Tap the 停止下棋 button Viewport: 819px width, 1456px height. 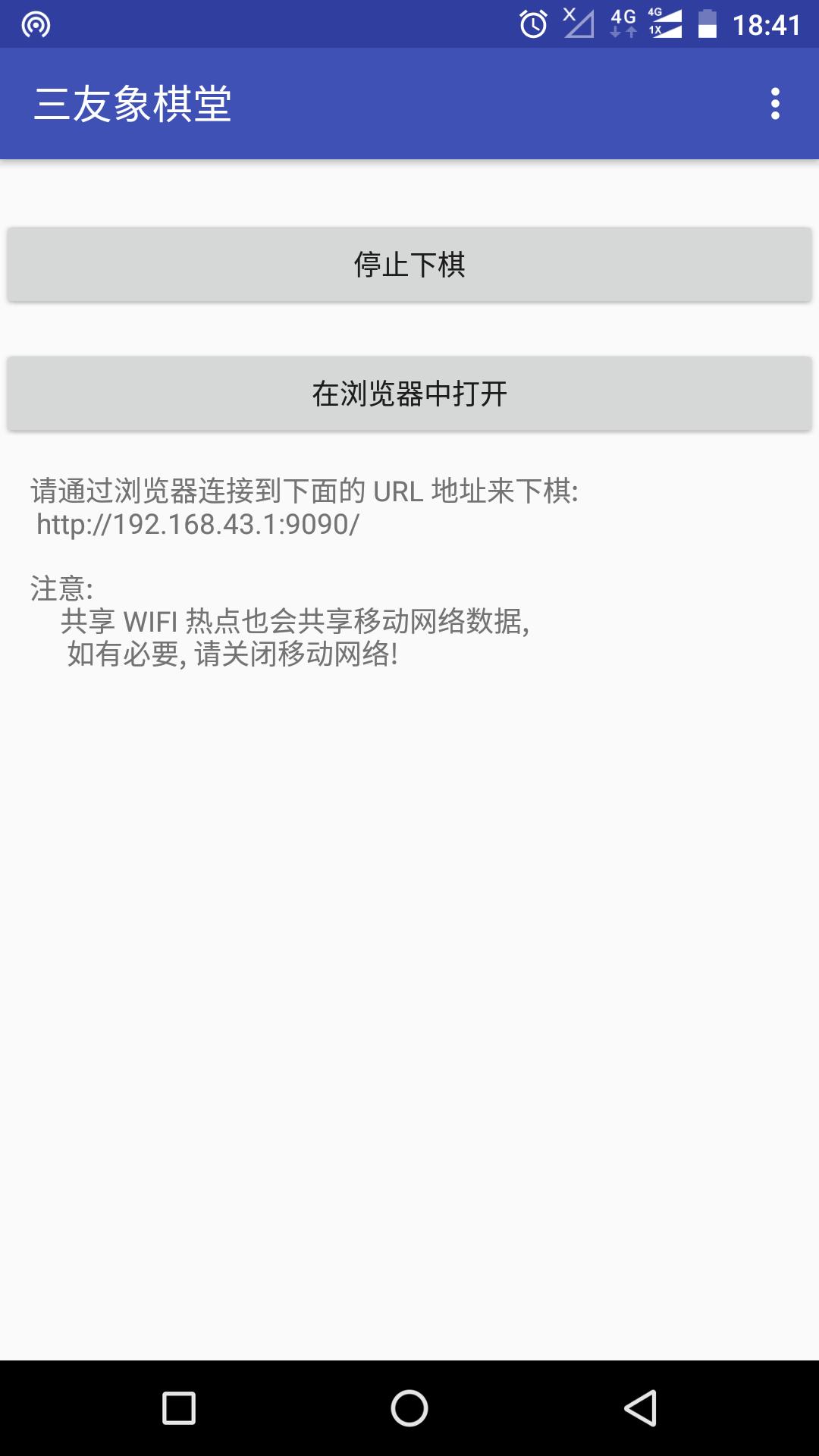pos(409,265)
